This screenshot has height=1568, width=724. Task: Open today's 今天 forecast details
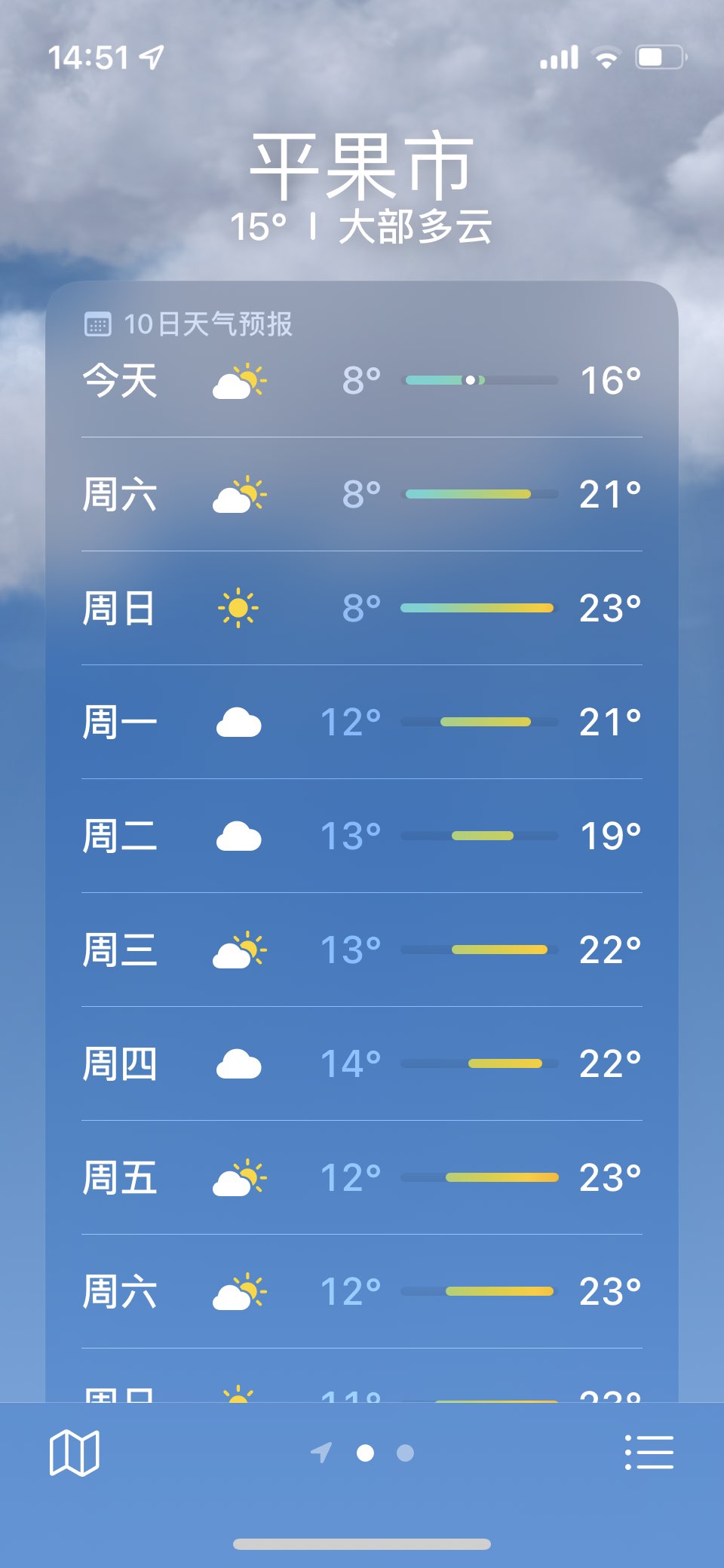coord(362,380)
